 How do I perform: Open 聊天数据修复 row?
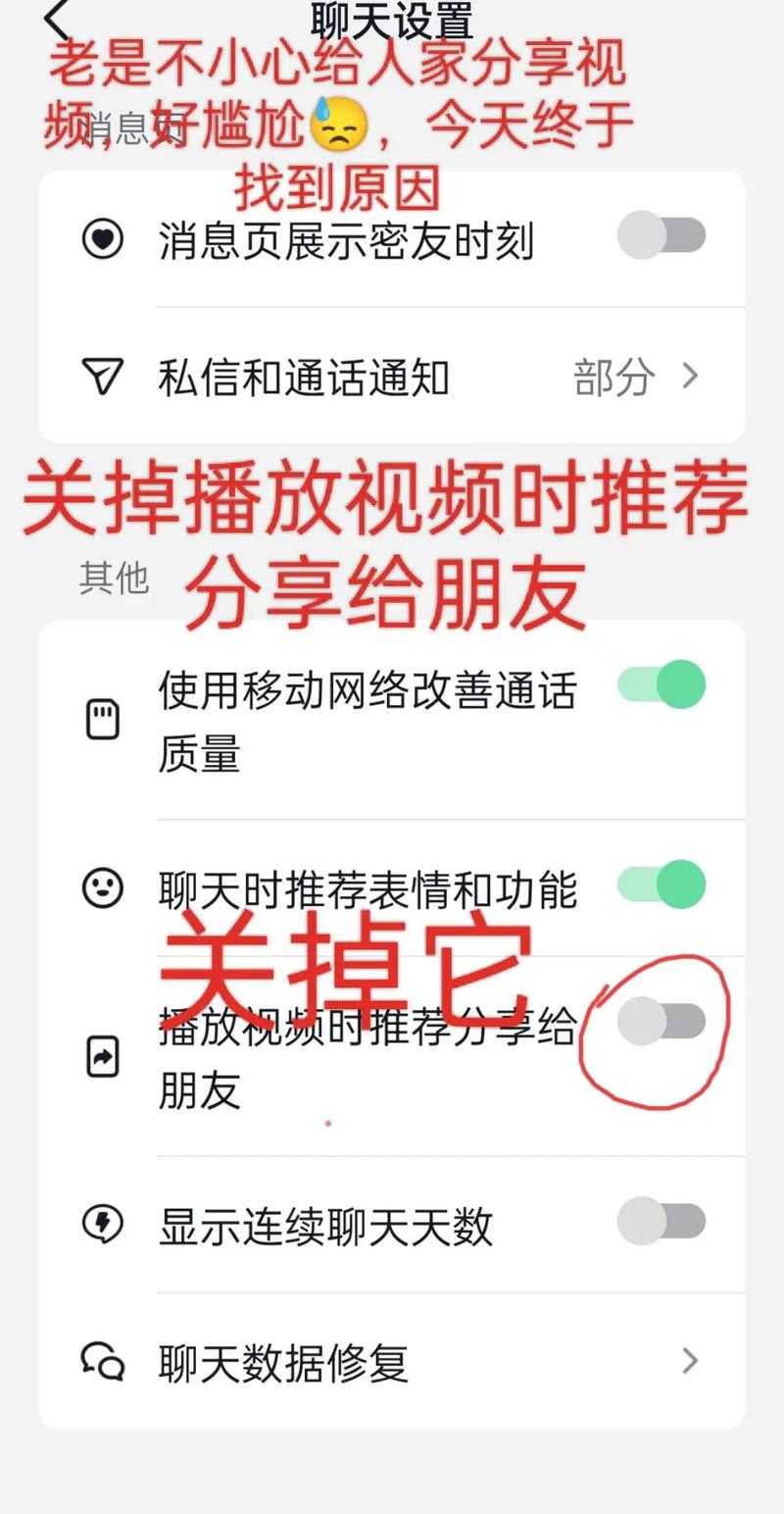284,1359
